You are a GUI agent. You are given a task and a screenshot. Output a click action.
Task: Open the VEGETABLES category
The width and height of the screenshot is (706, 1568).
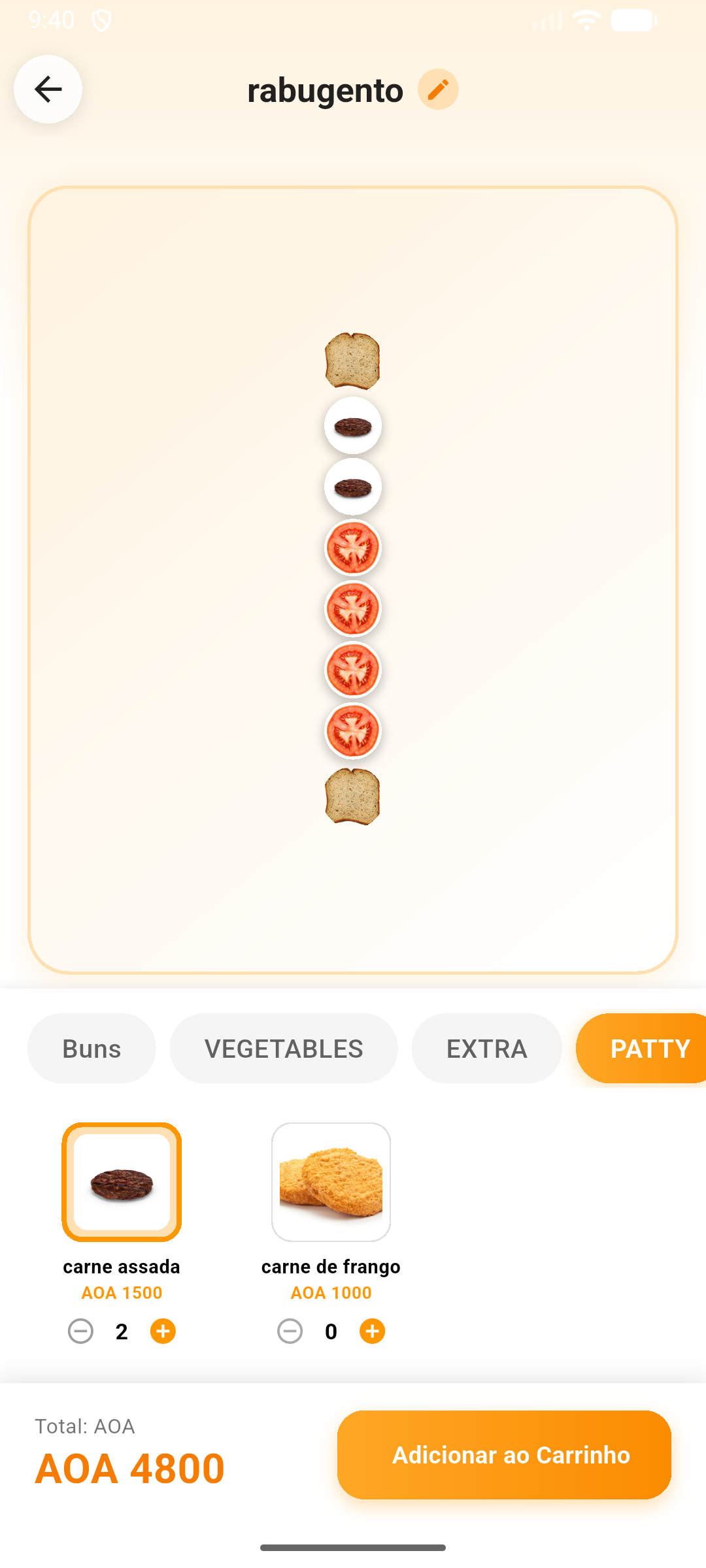point(283,1048)
